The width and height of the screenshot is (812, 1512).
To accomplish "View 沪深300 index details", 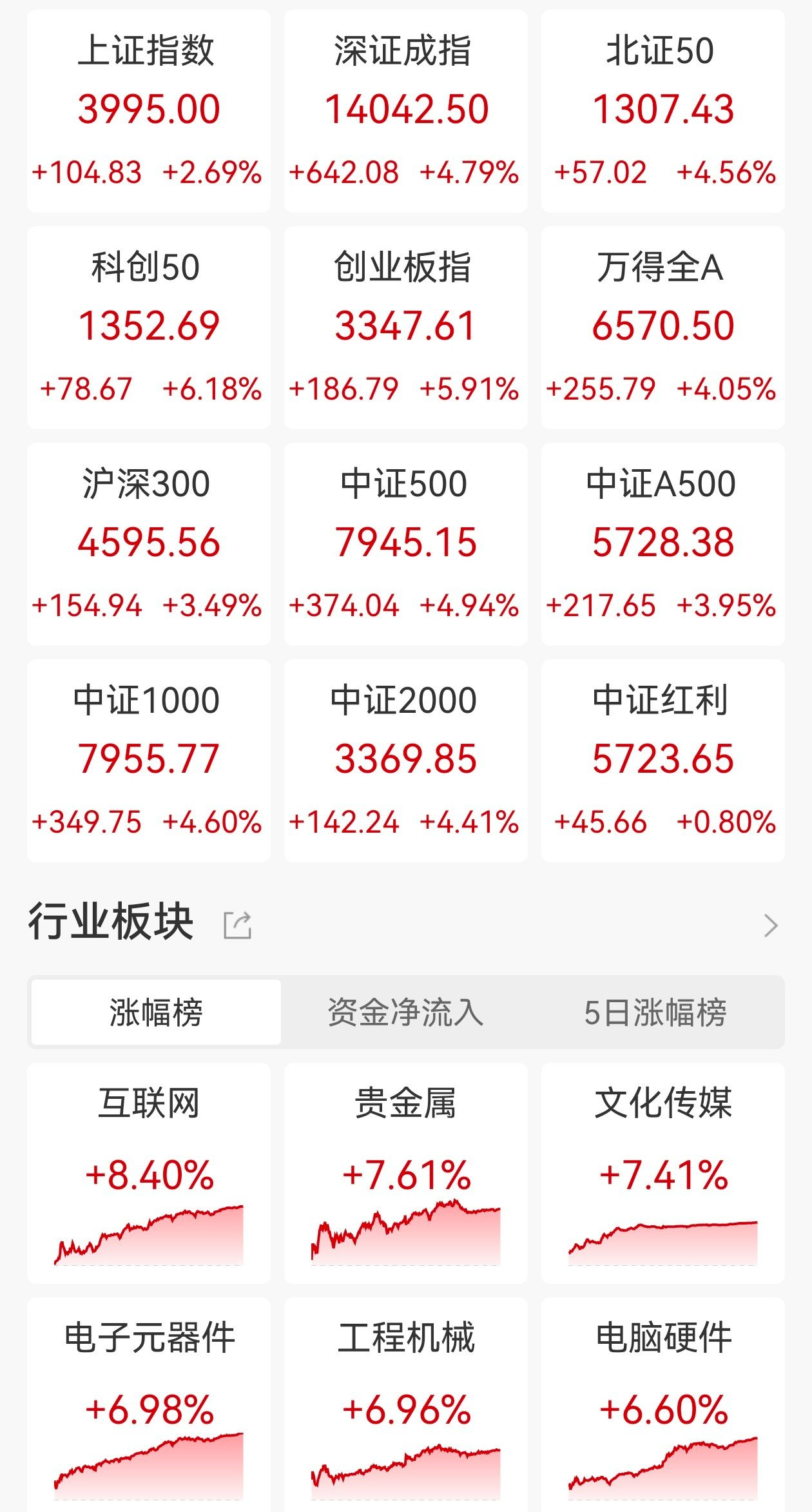I will 148,544.
